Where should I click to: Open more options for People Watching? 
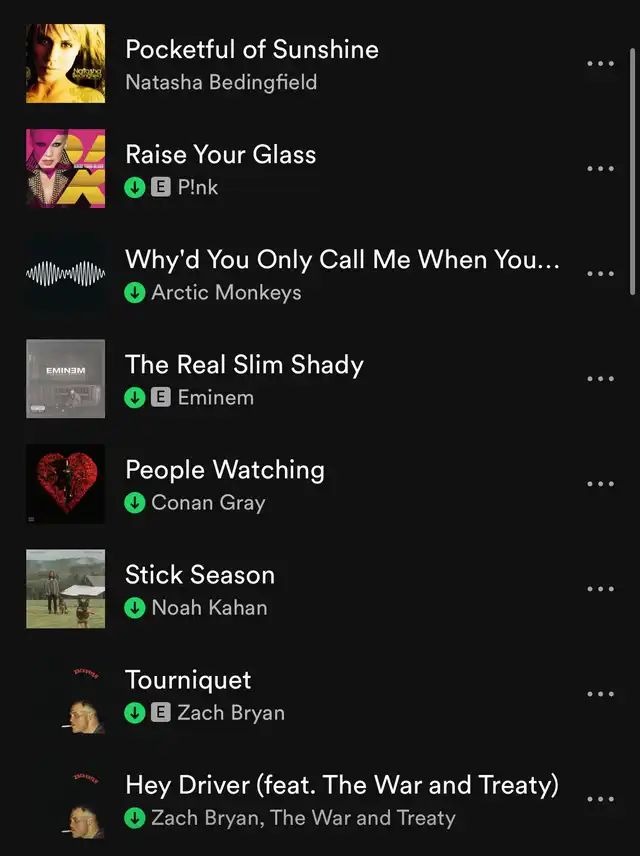600,484
